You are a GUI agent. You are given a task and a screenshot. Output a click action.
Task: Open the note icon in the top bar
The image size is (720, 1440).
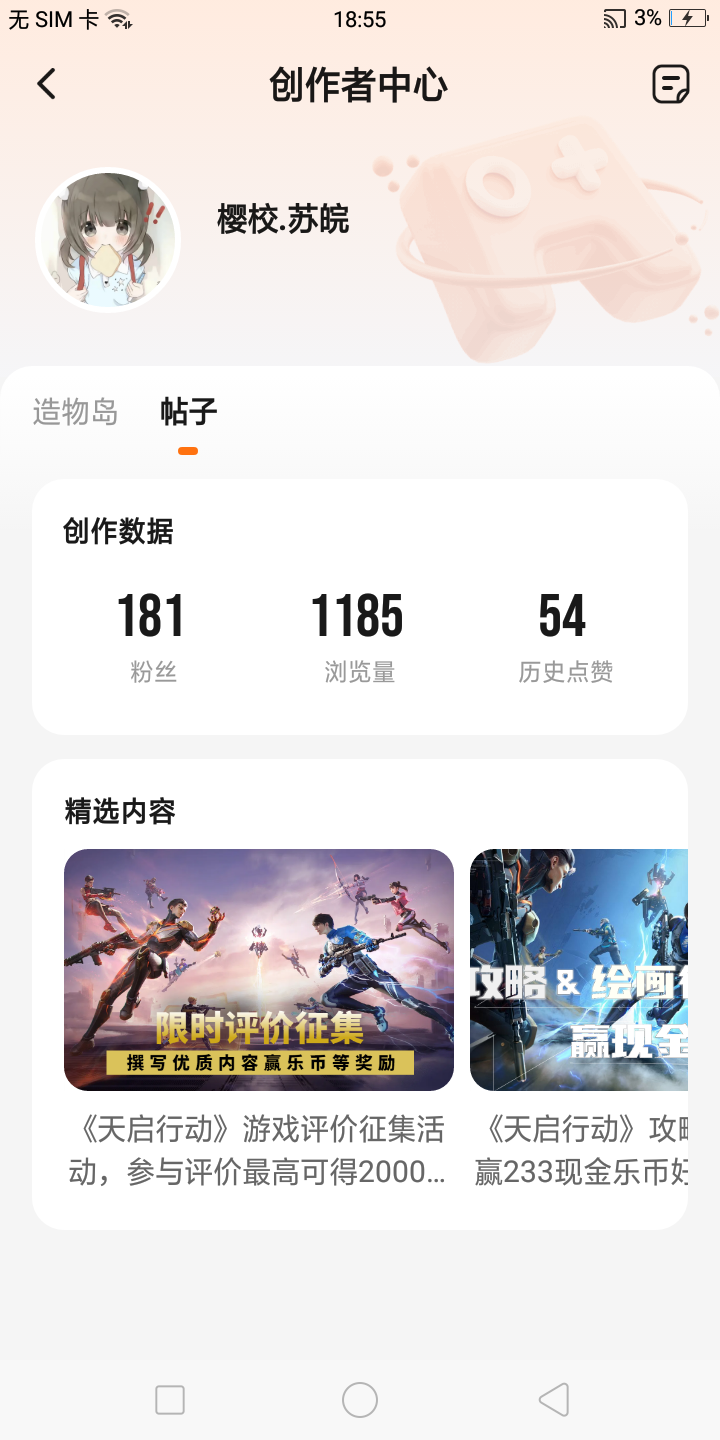point(670,84)
